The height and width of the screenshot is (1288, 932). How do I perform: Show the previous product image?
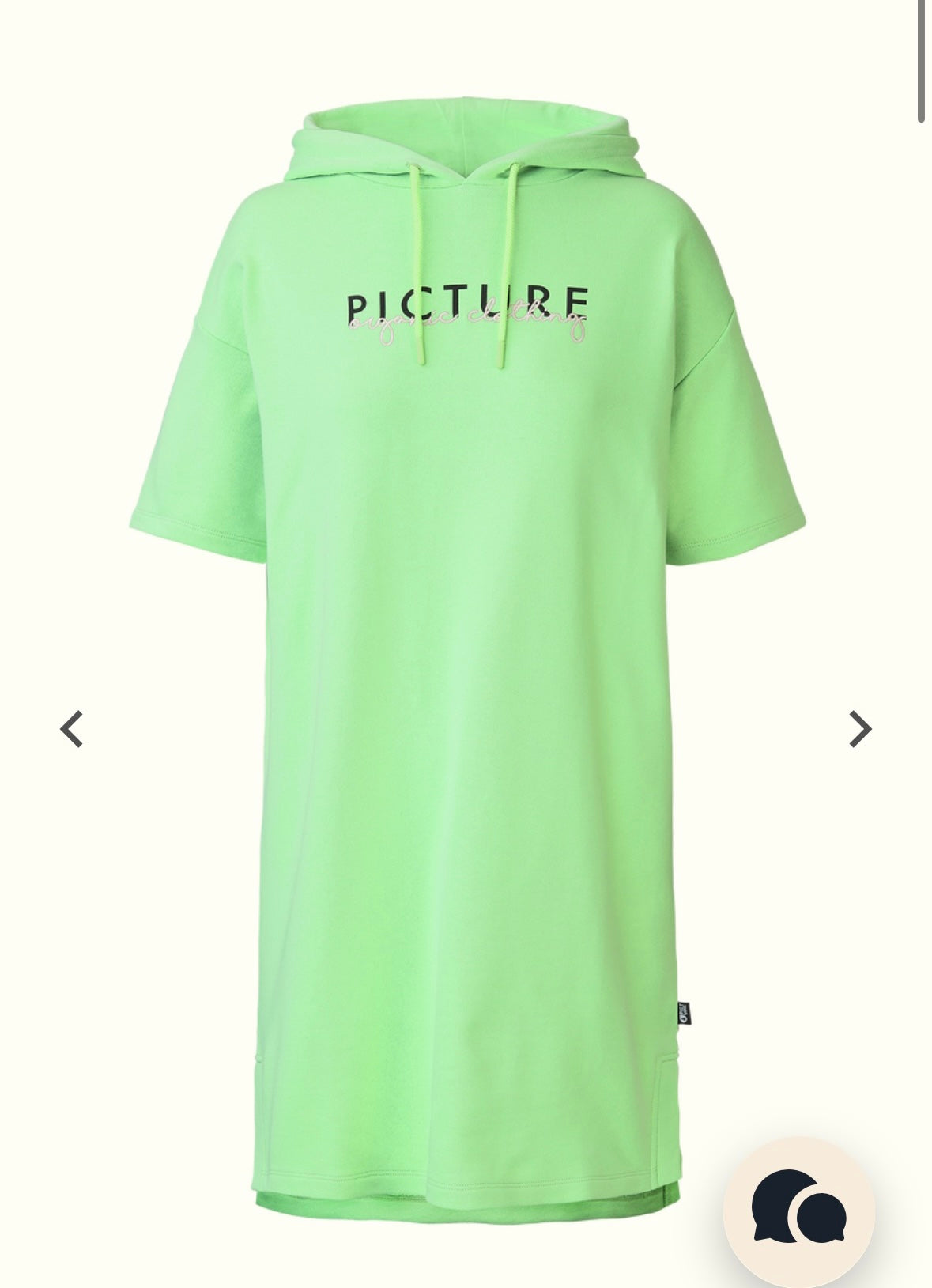point(72,729)
